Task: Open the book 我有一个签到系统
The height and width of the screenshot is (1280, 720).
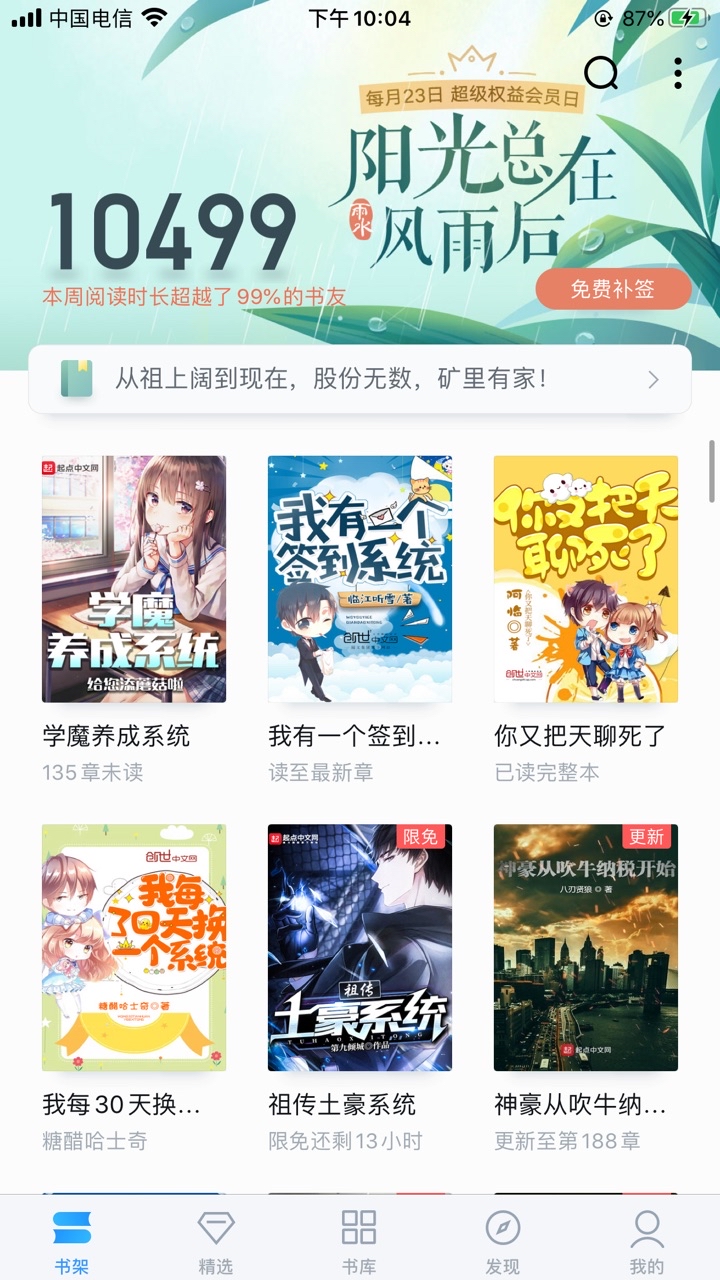Action: click(360, 579)
